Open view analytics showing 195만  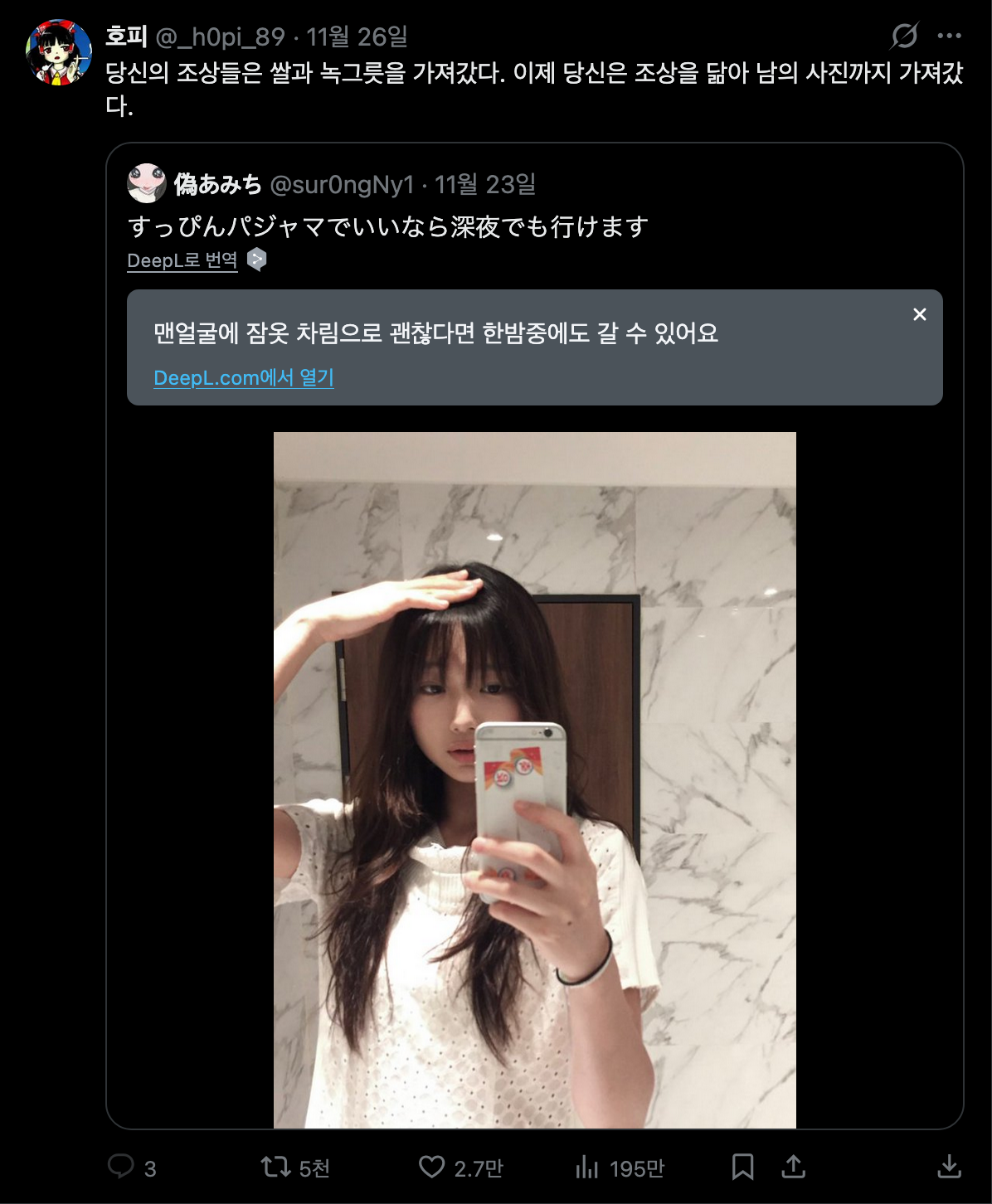(587, 1168)
